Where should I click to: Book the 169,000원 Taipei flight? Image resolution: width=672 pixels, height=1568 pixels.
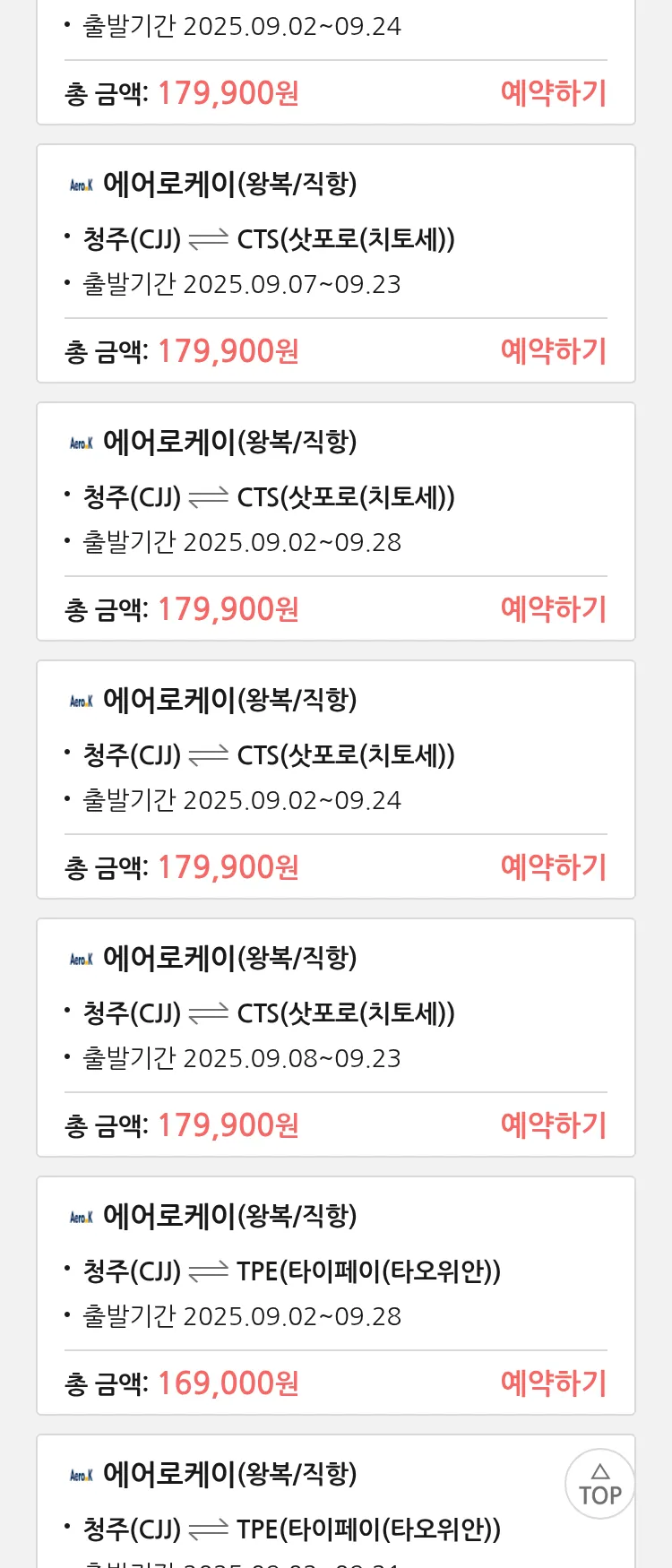(553, 1383)
